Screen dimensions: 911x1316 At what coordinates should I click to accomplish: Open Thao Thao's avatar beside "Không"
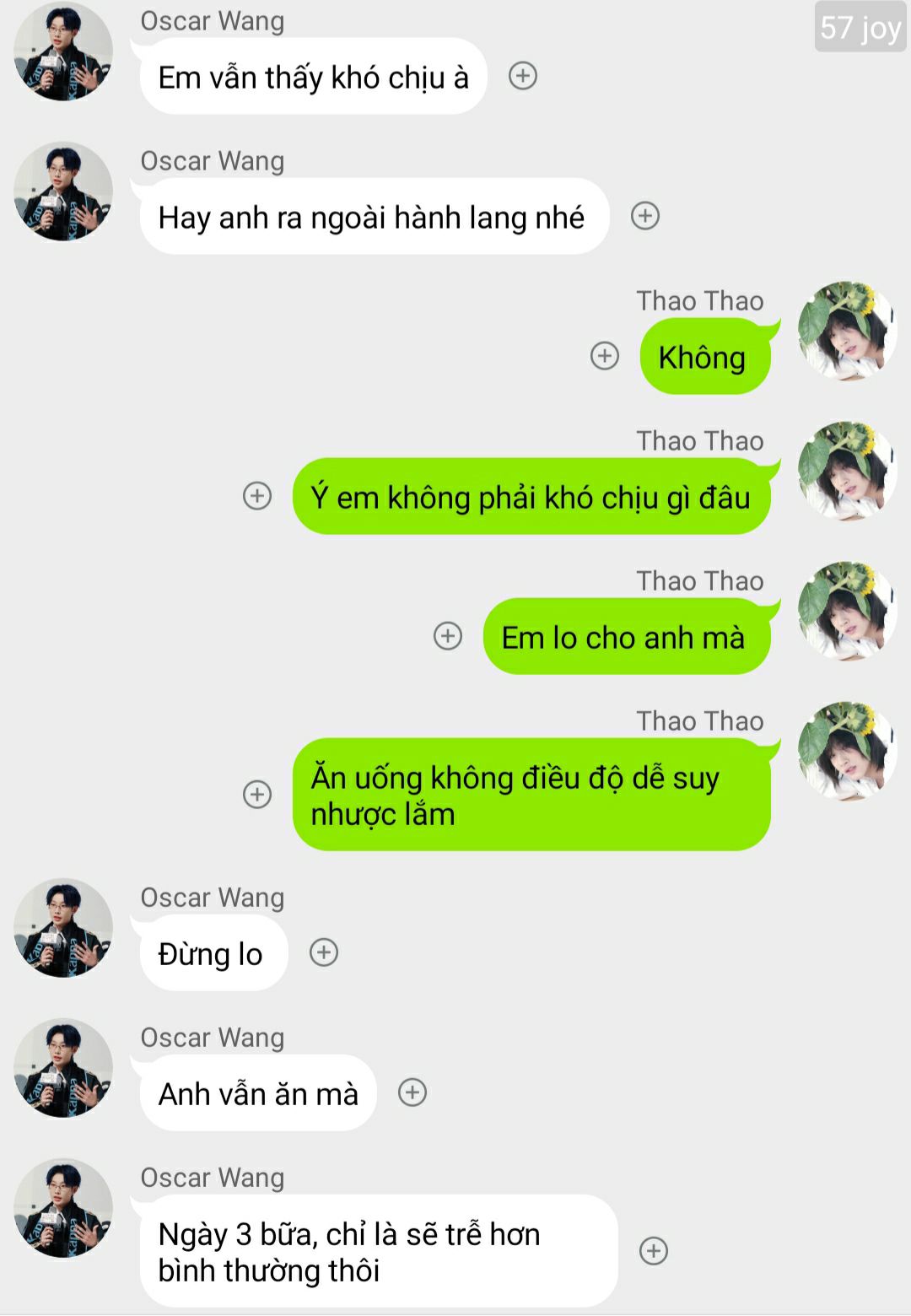point(847,331)
